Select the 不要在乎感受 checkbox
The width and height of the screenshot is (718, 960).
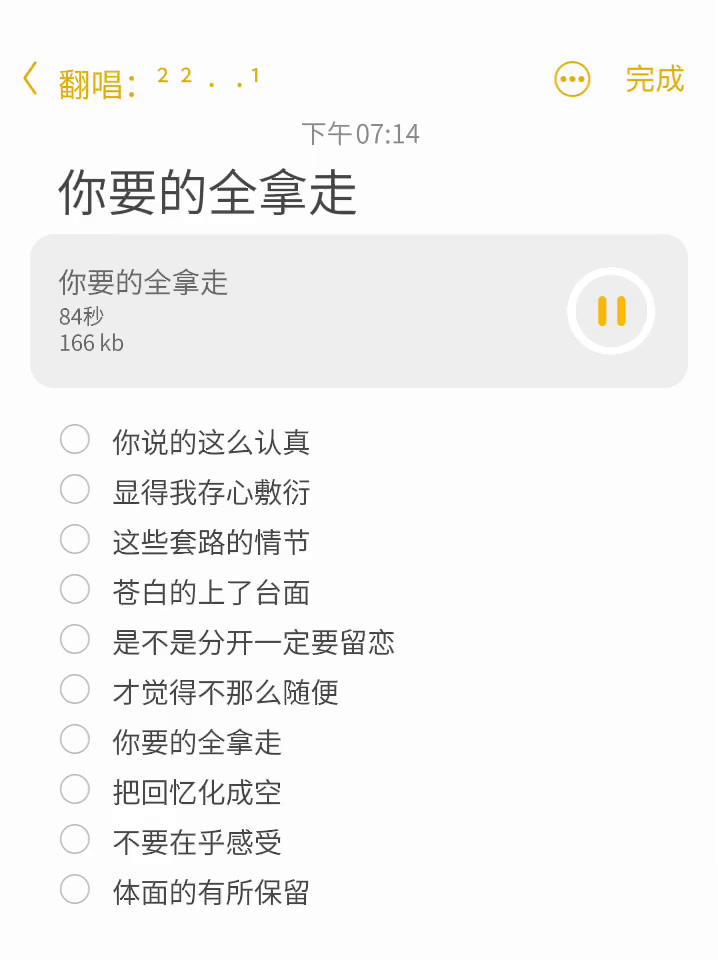click(x=75, y=839)
